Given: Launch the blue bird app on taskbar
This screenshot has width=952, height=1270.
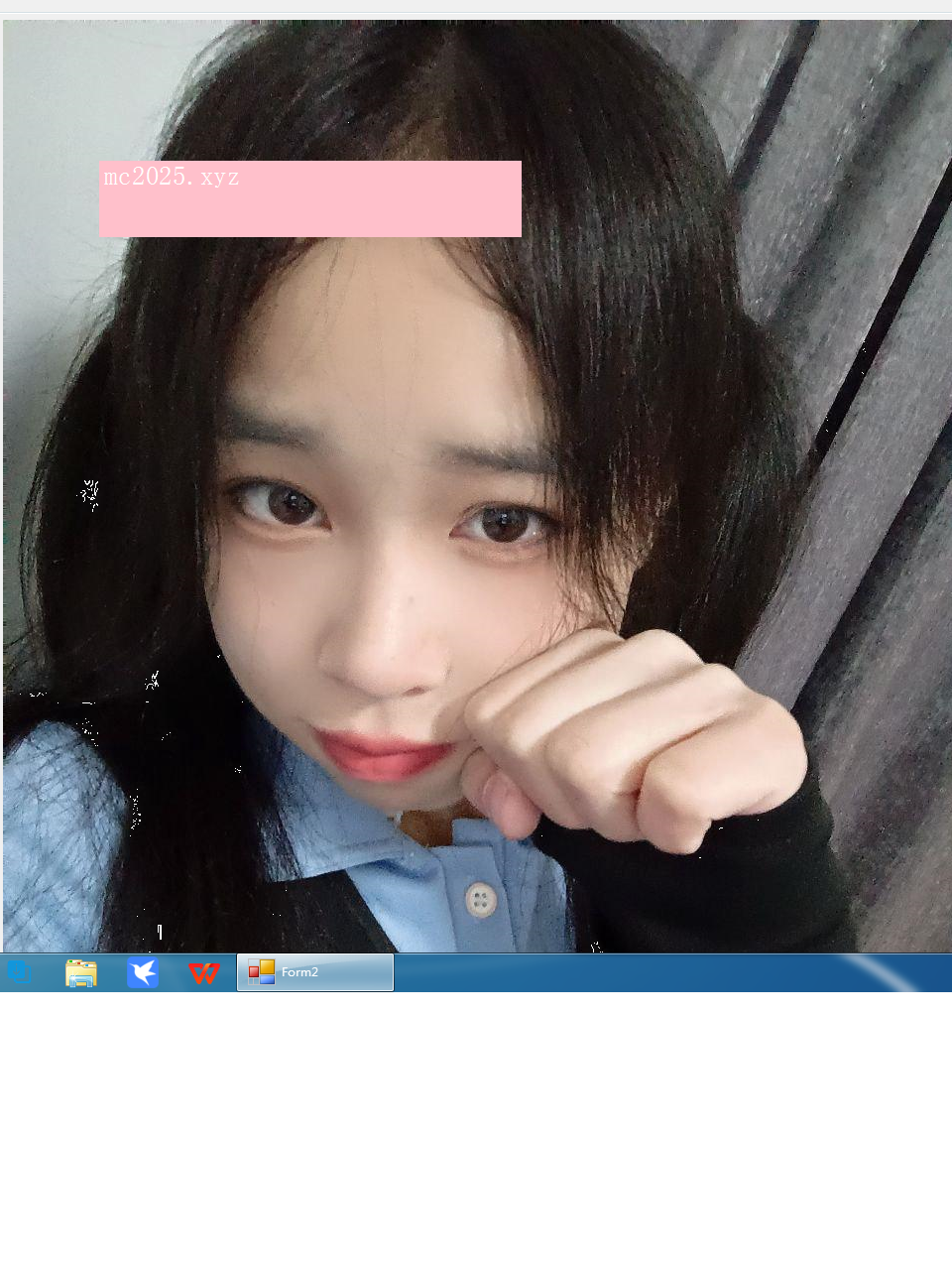Looking at the screenshot, I should point(143,973).
